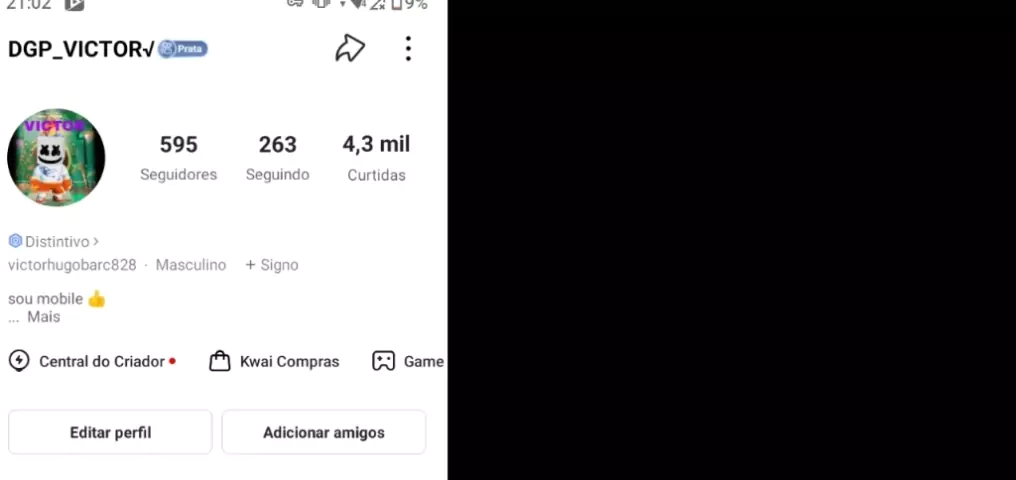Open the Distintivo badges page
The width and height of the screenshot is (1016, 480).
pos(55,241)
